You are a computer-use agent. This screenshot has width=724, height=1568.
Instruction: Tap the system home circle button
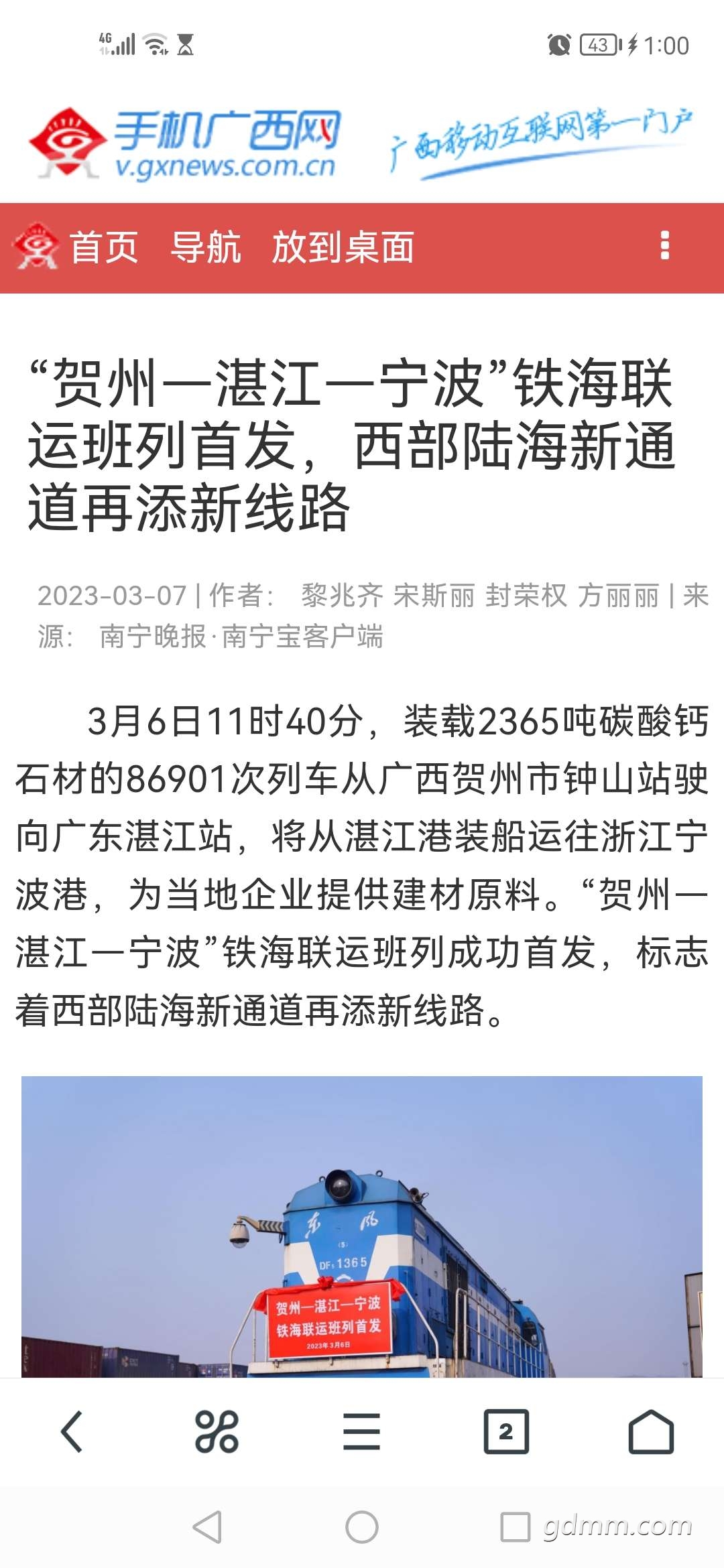[361, 1527]
